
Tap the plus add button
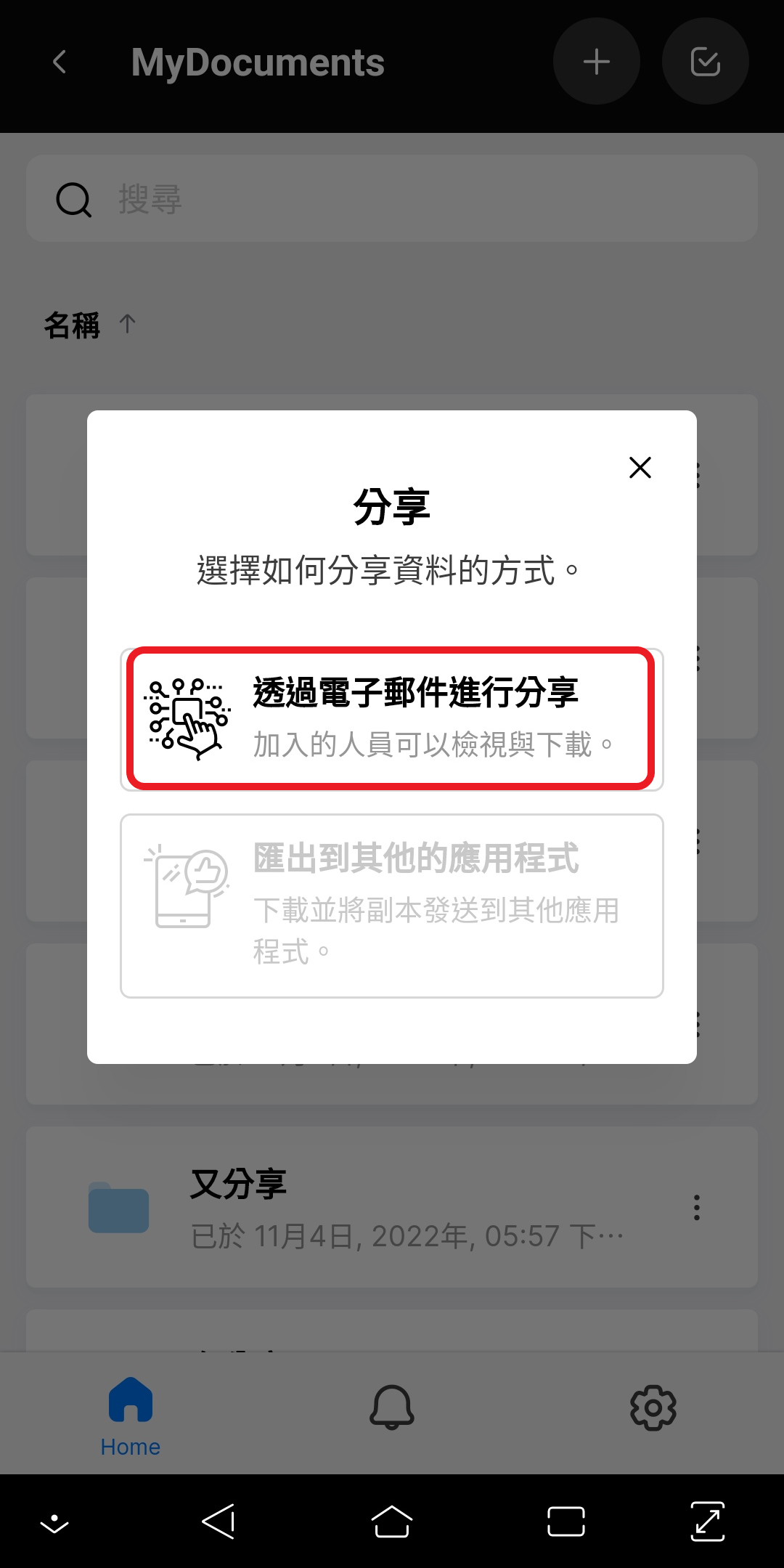[x=596, y=62]
